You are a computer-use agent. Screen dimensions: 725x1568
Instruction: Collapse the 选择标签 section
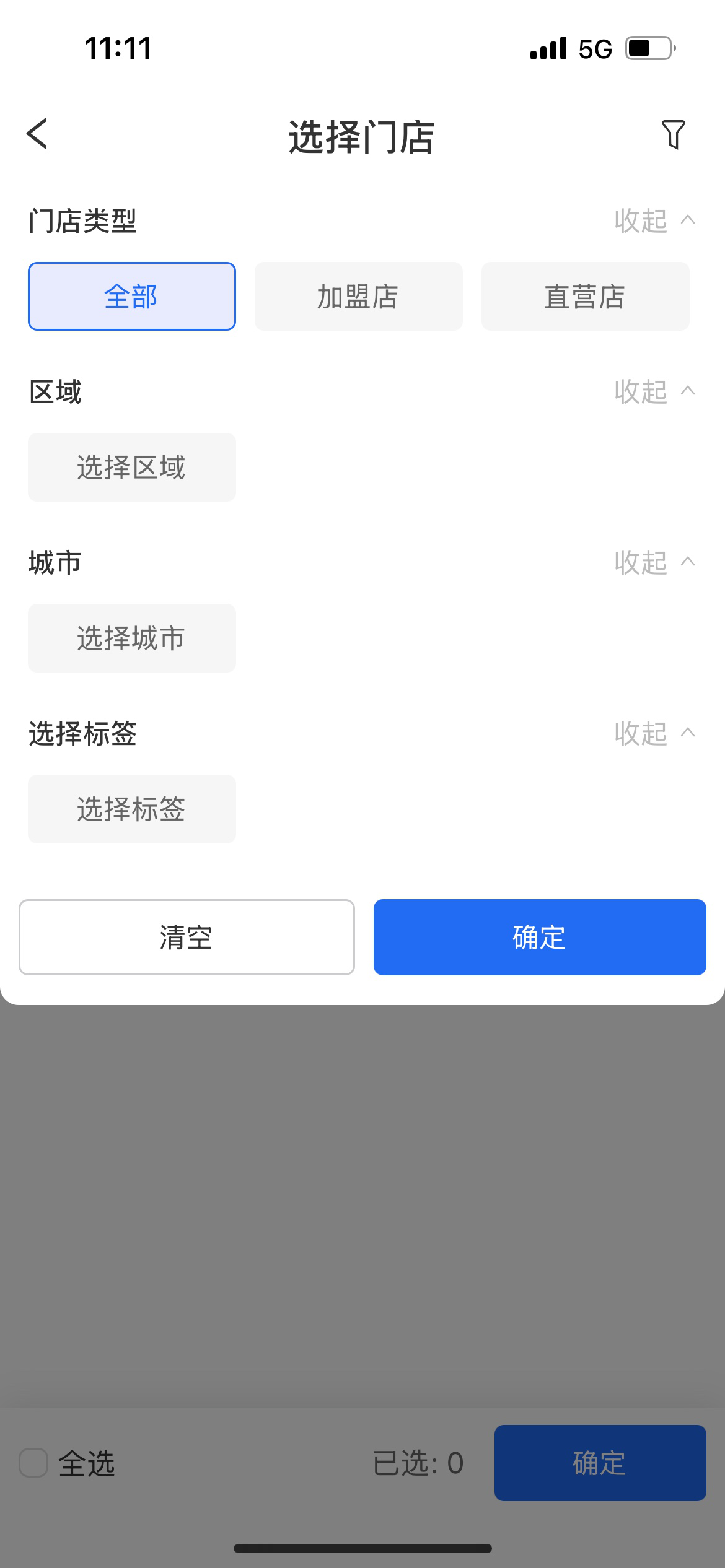(654, 734)
